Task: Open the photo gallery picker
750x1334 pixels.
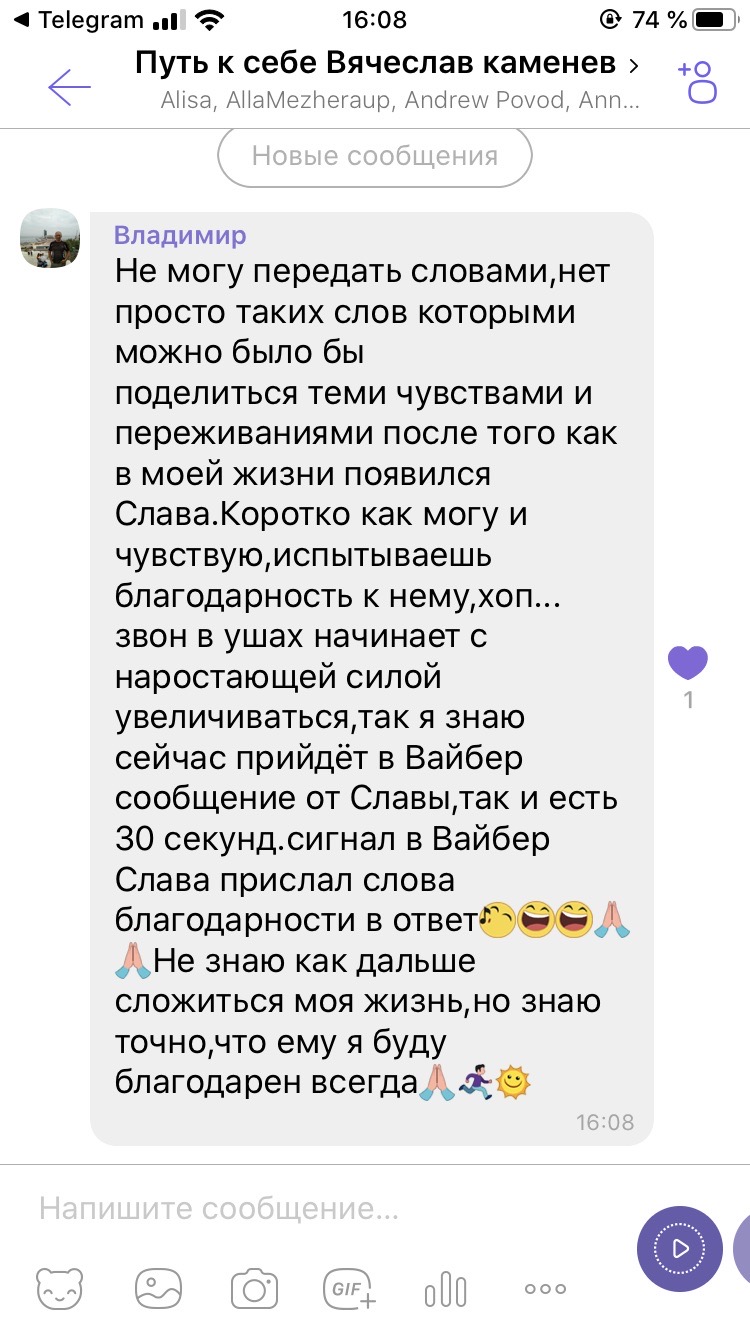Action: (x=158, y=1288)
